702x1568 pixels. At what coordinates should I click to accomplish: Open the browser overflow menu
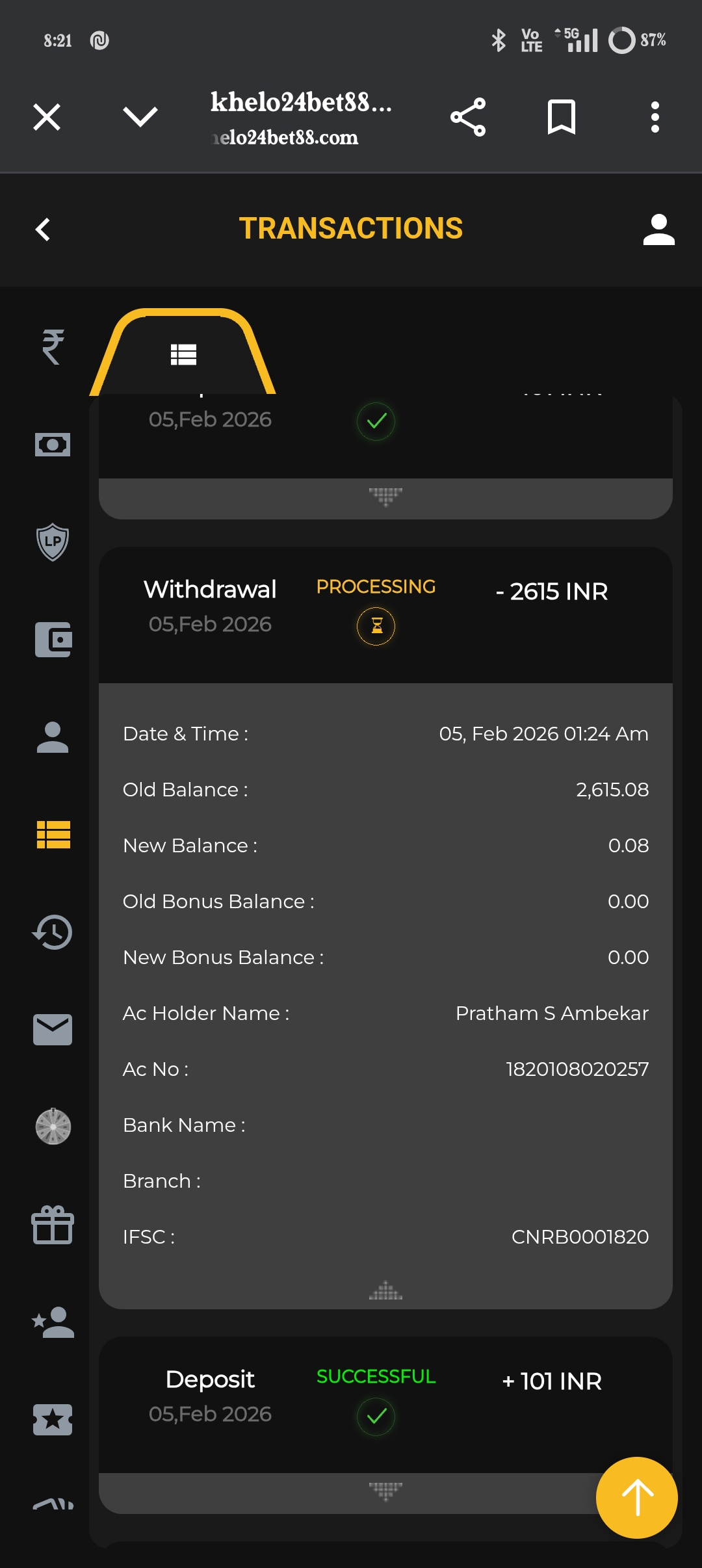(655, 117)
